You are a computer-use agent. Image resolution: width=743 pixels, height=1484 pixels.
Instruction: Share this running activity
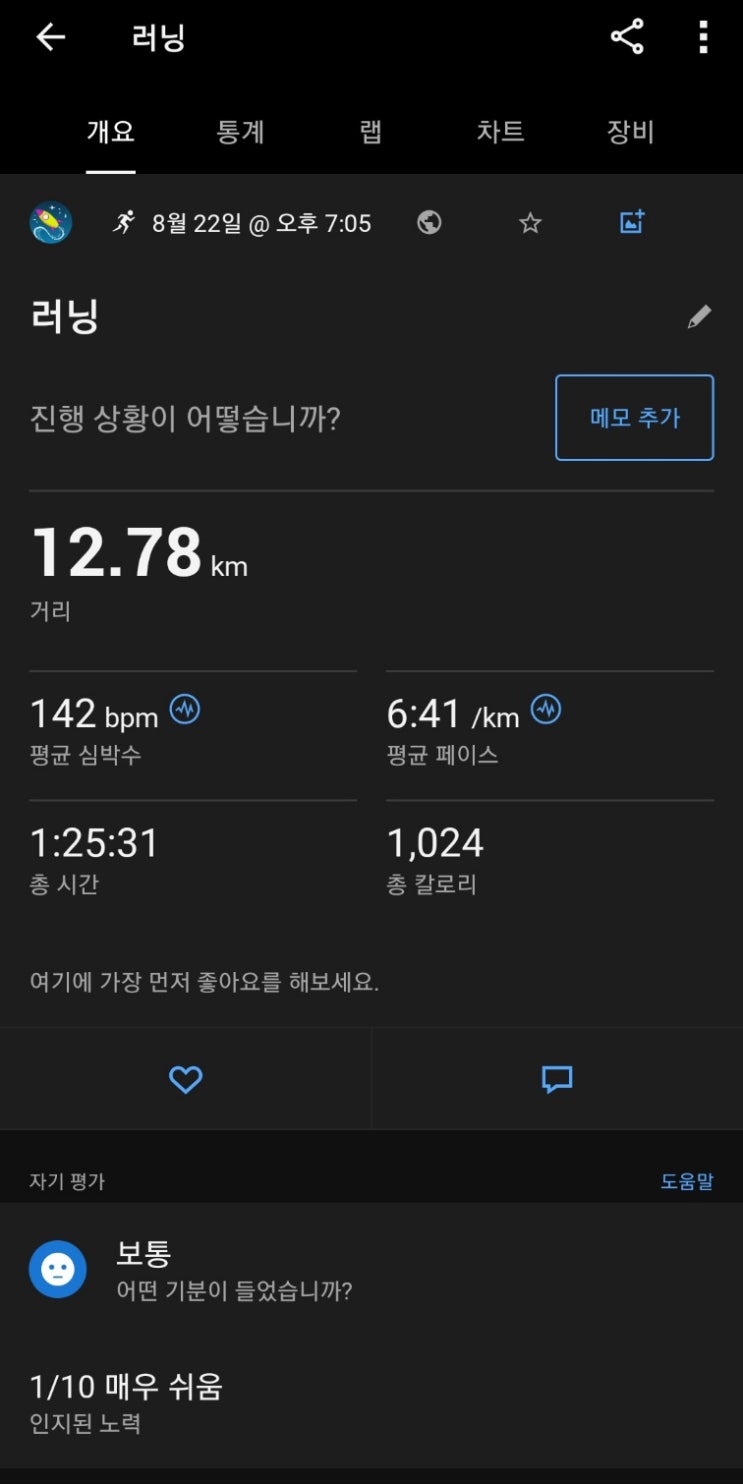[627, 38]
